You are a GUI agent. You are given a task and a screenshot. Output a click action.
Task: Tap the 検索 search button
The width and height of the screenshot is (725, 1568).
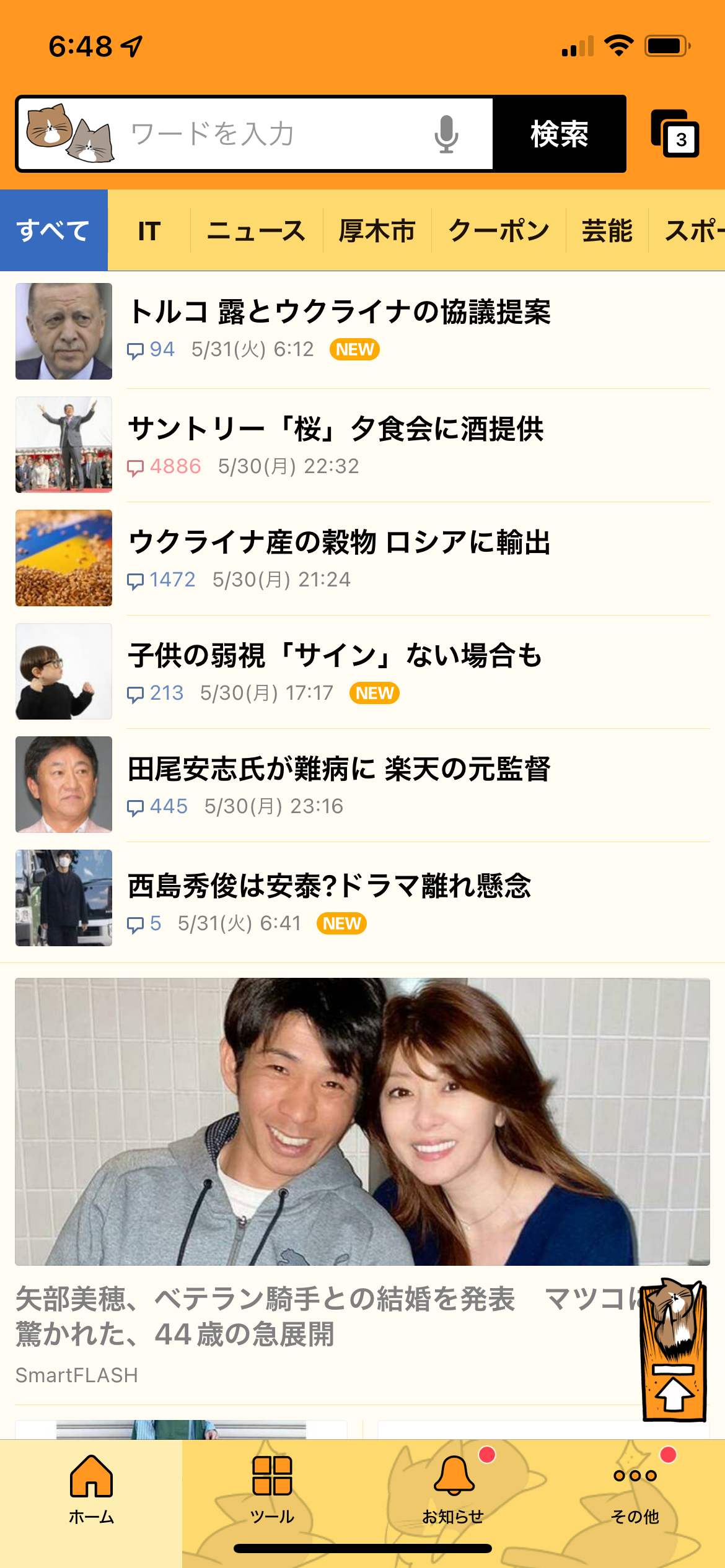point(559,134)
